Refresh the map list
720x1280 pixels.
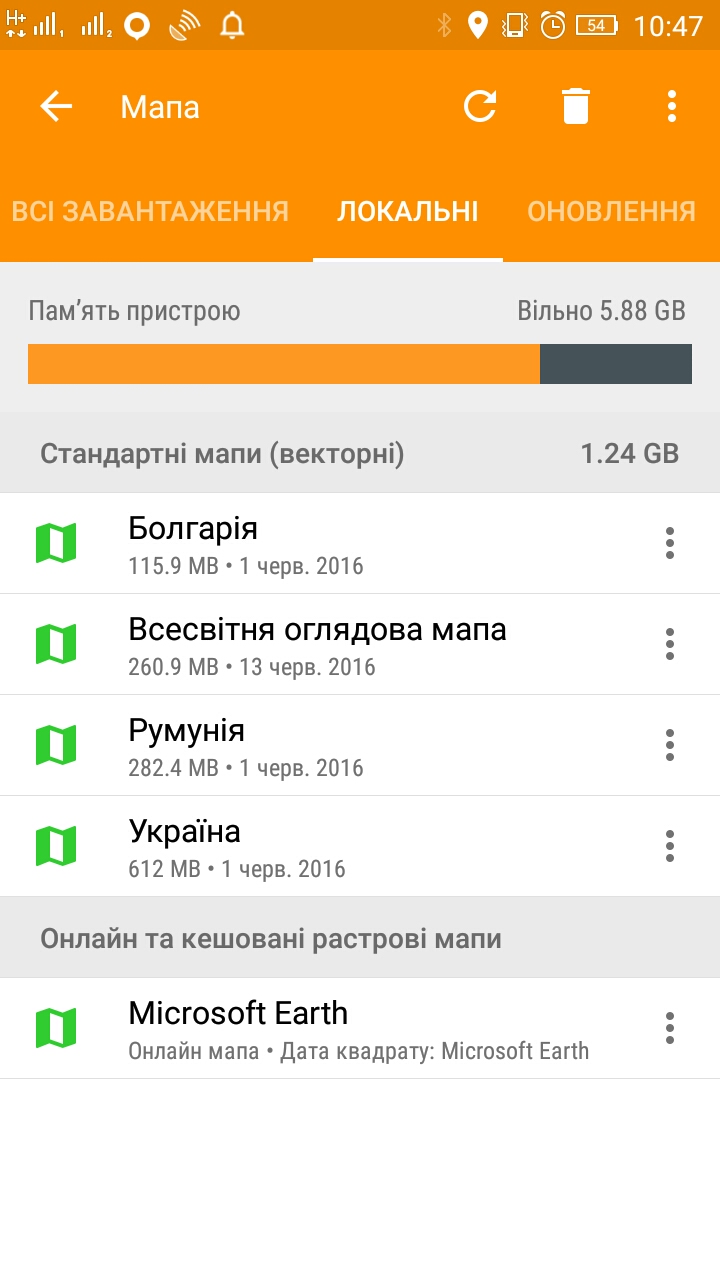[480, 106]
